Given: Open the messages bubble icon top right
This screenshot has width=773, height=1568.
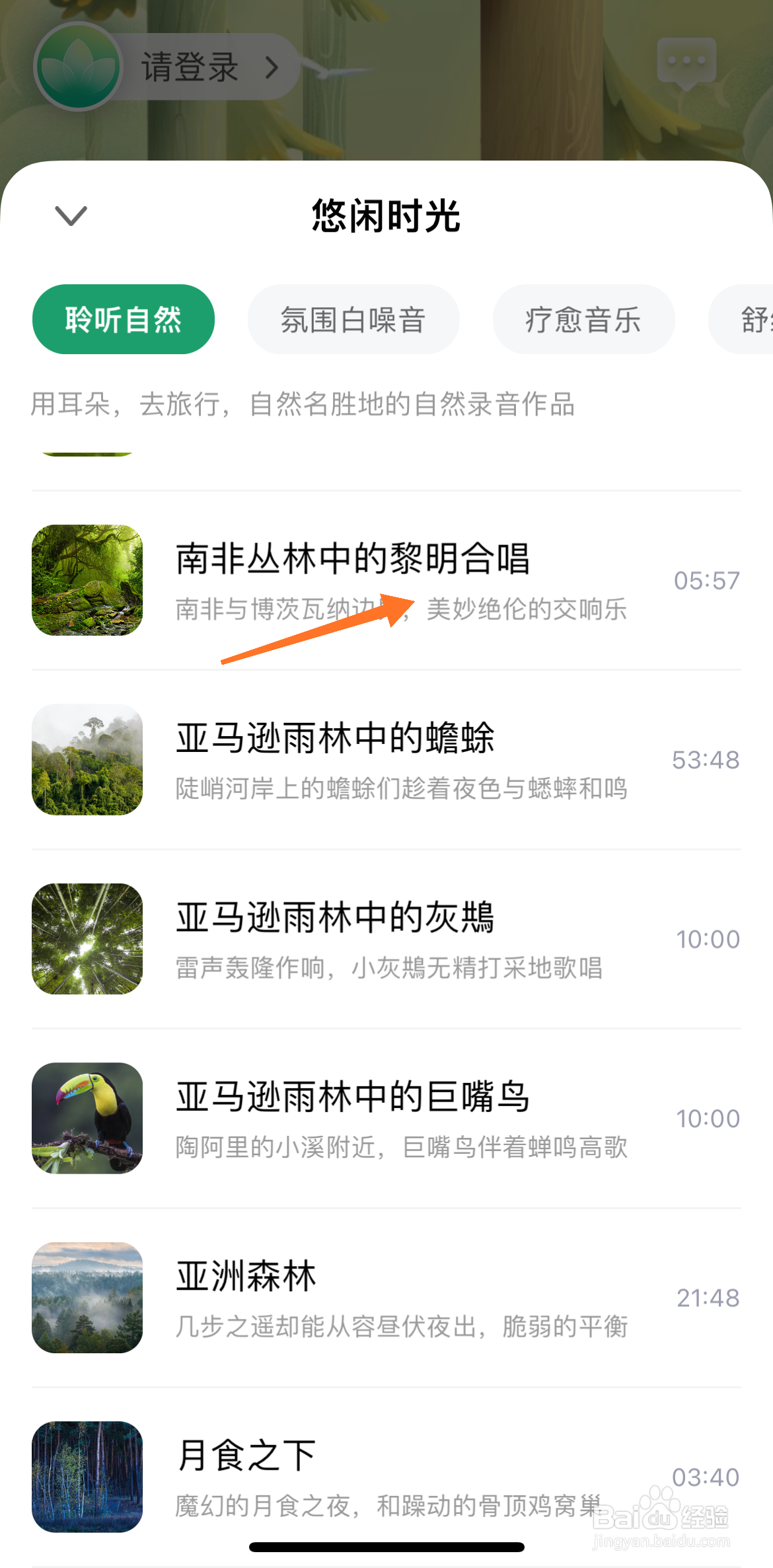Looking at the screenshot, I should coord(686,63).
